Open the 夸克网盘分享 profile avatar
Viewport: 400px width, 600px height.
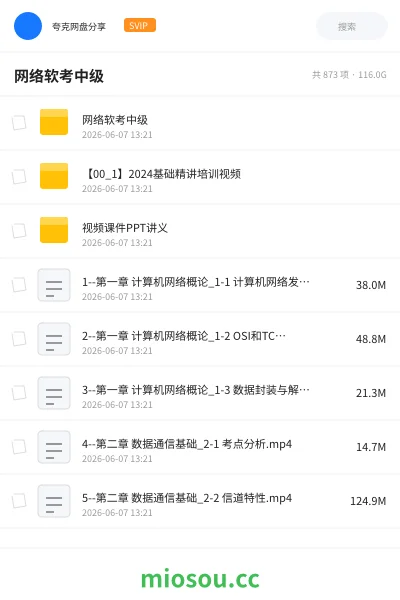(28, 26)
